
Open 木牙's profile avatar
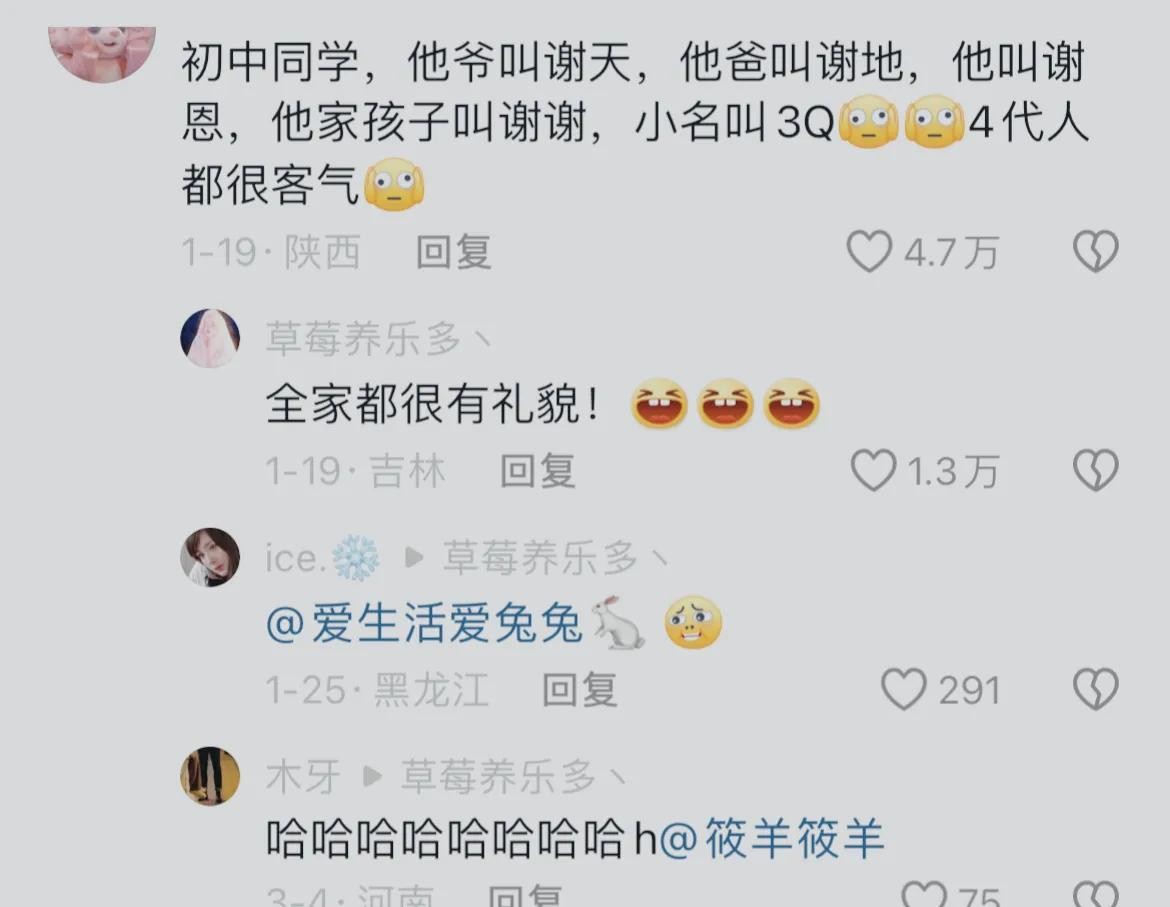pos(210,775)
